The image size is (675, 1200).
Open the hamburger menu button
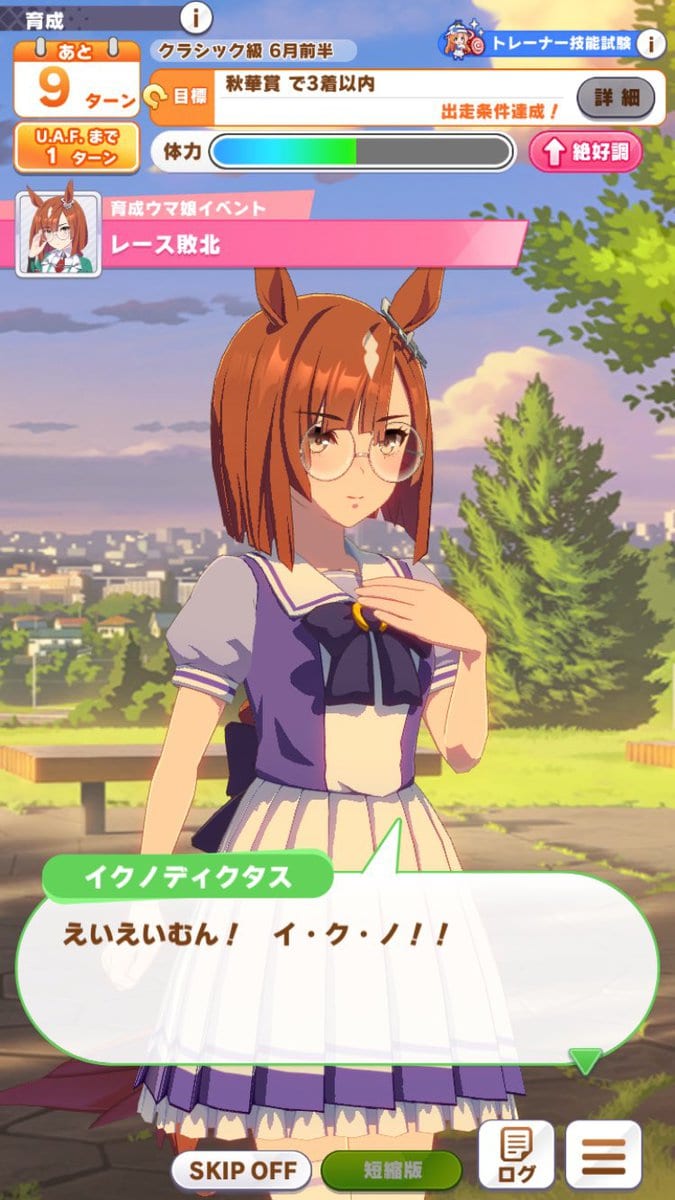point(603,1153)
